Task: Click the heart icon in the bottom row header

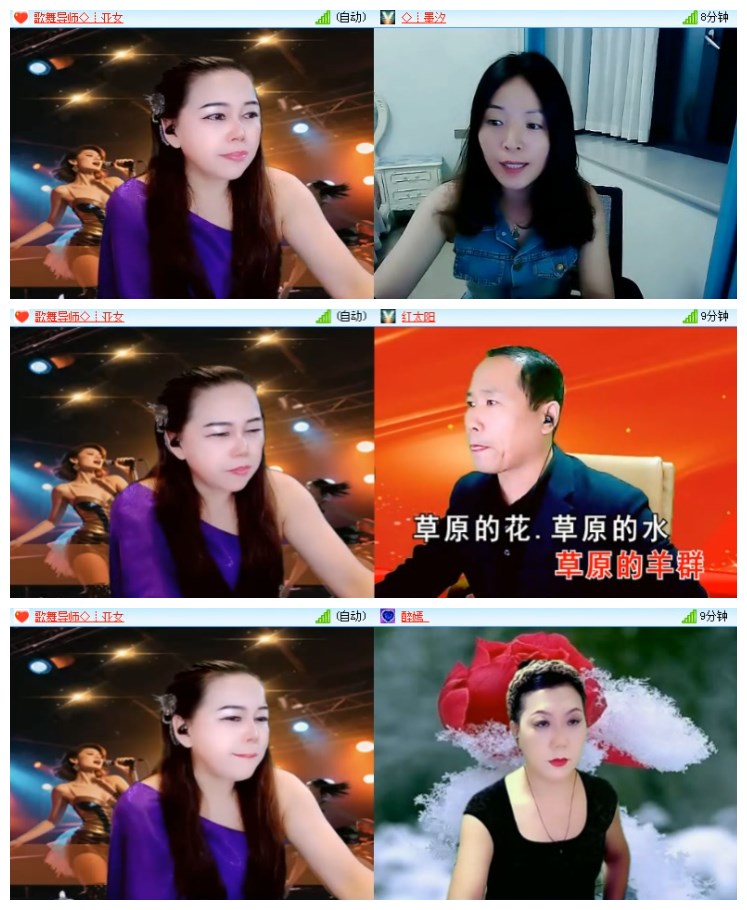Action: click(18, 618)
